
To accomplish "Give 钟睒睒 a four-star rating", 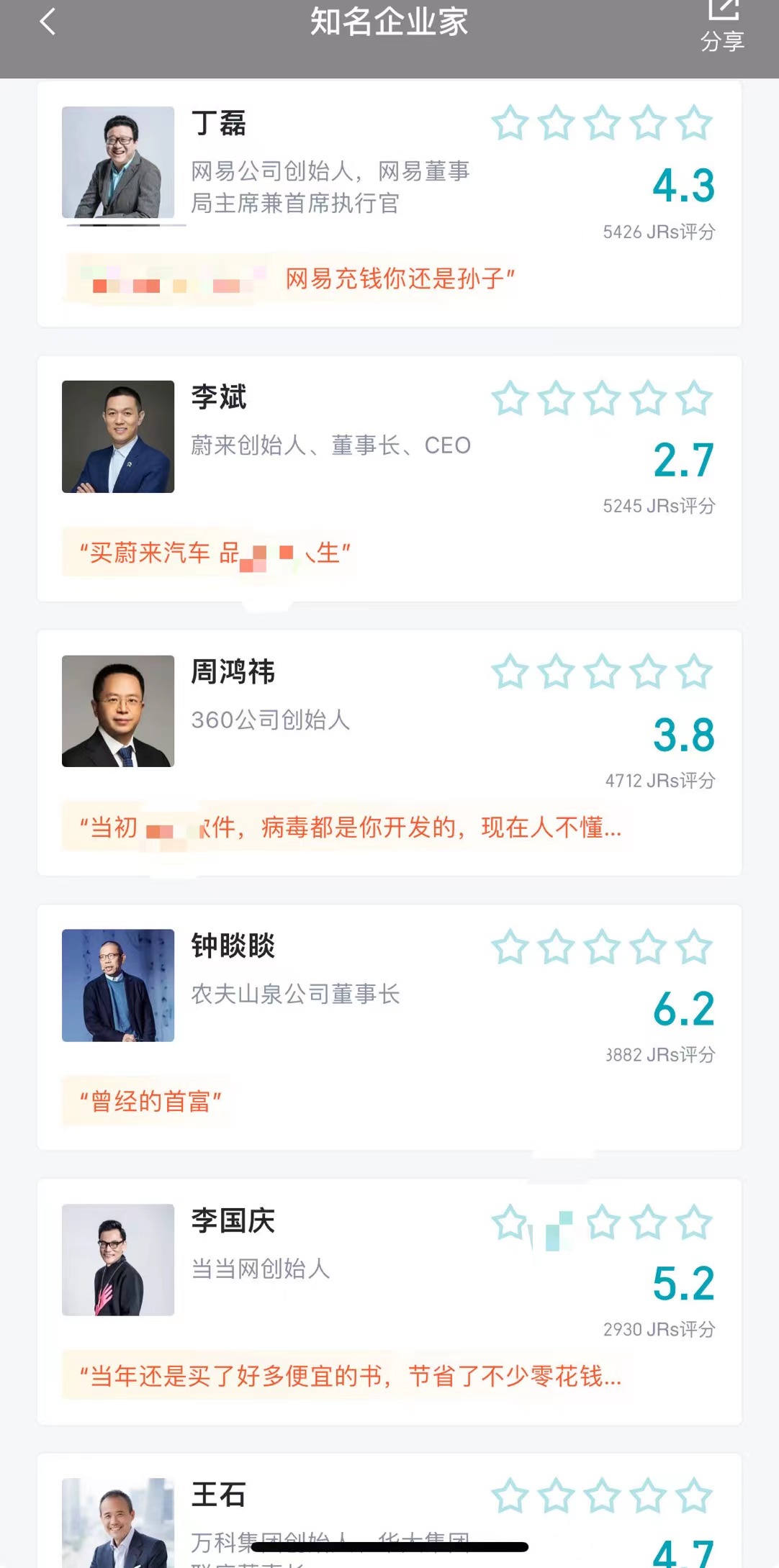I will [648, 947].
